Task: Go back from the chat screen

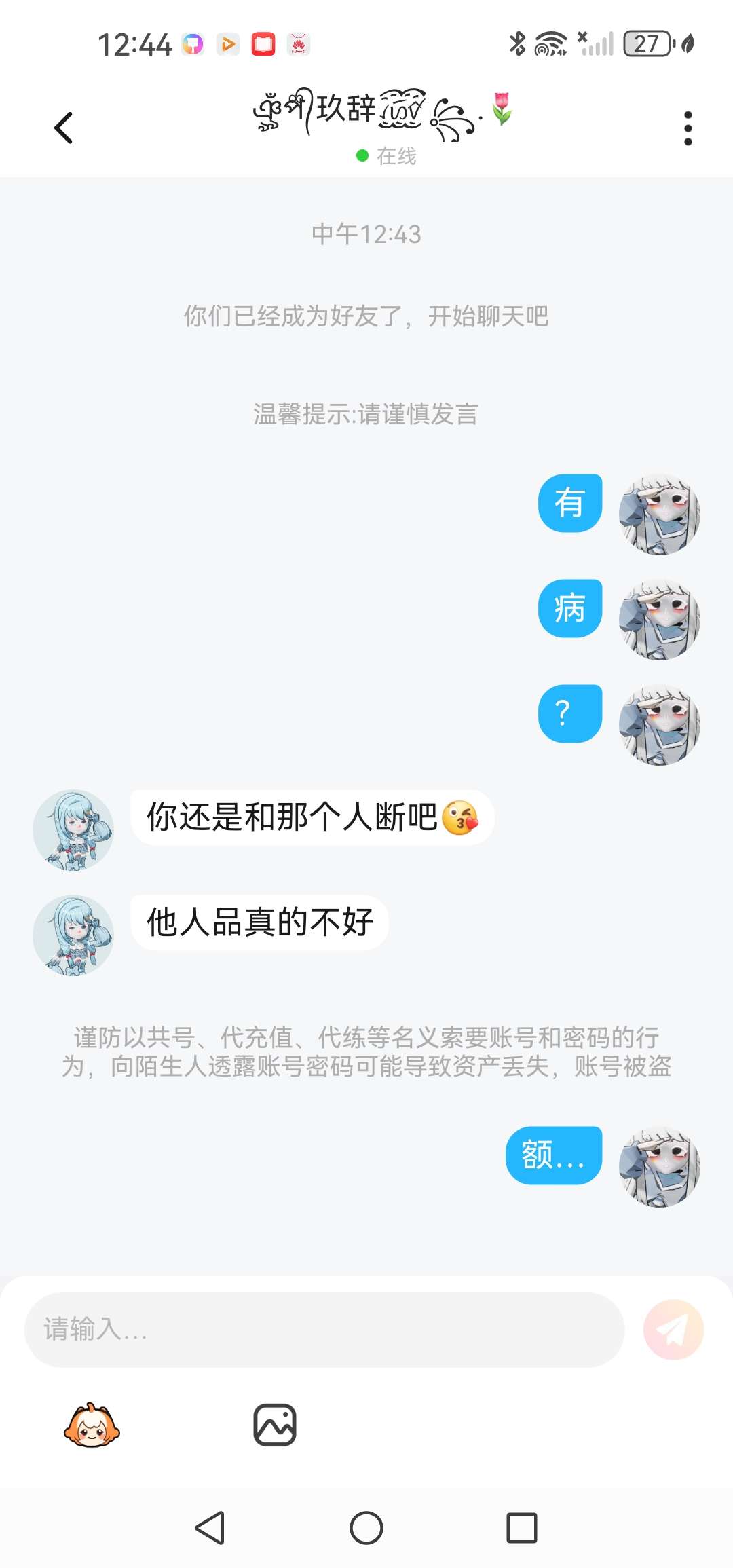Action: (63, 128)
